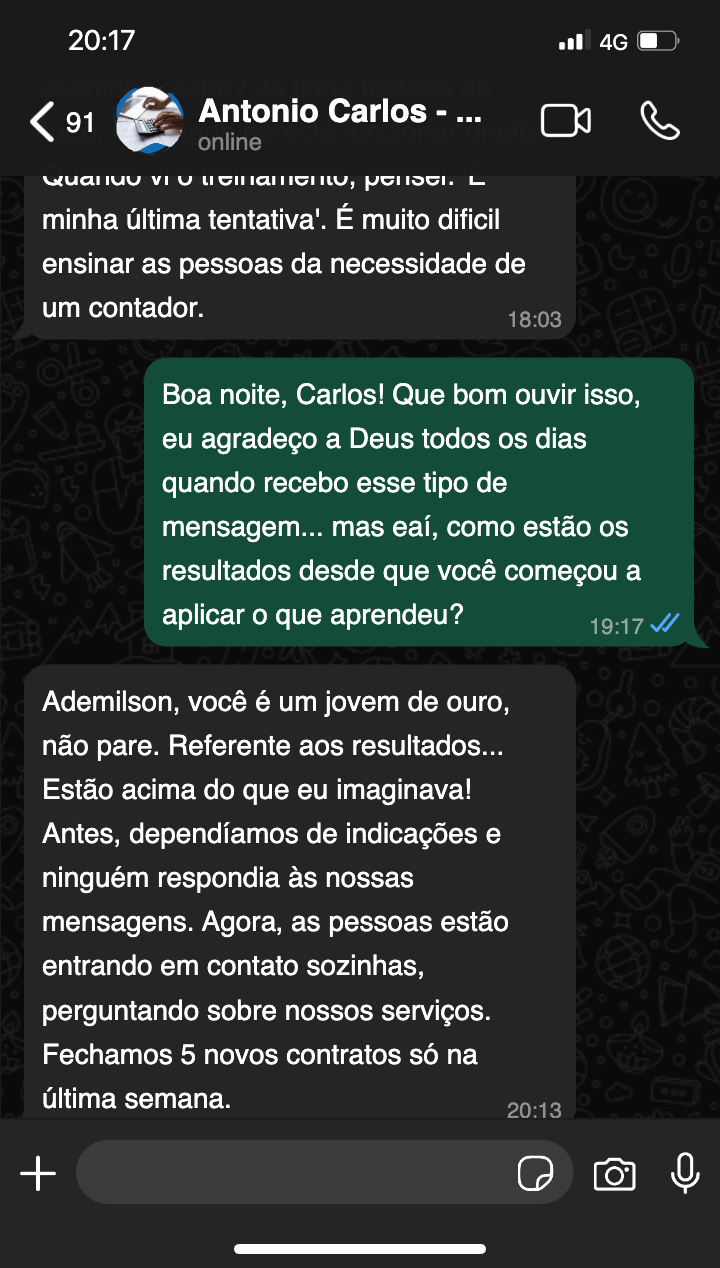The height and width of the screenshot is (1268, 720).
Task: Open the sticker picker
Action: (x=536, y=1173)
